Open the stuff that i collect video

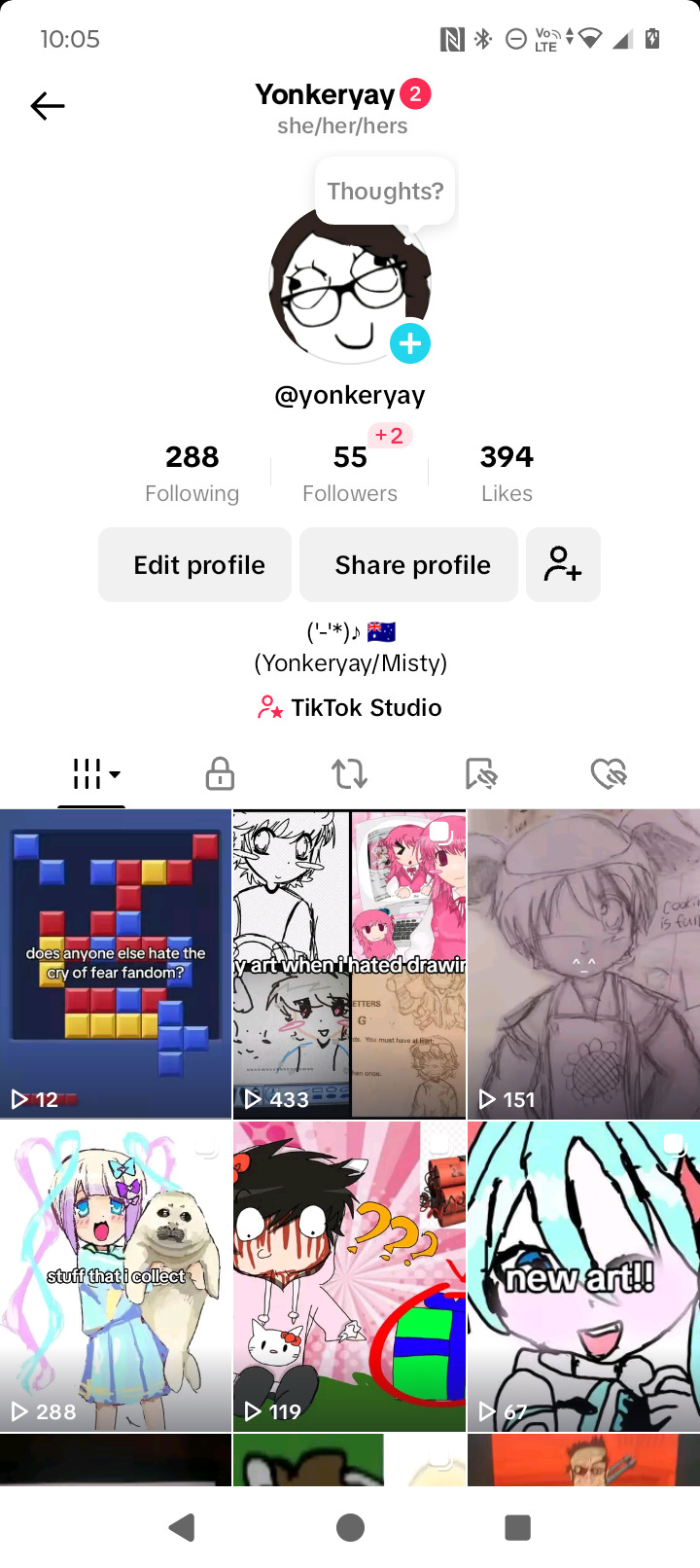[x=116, y=1275]
